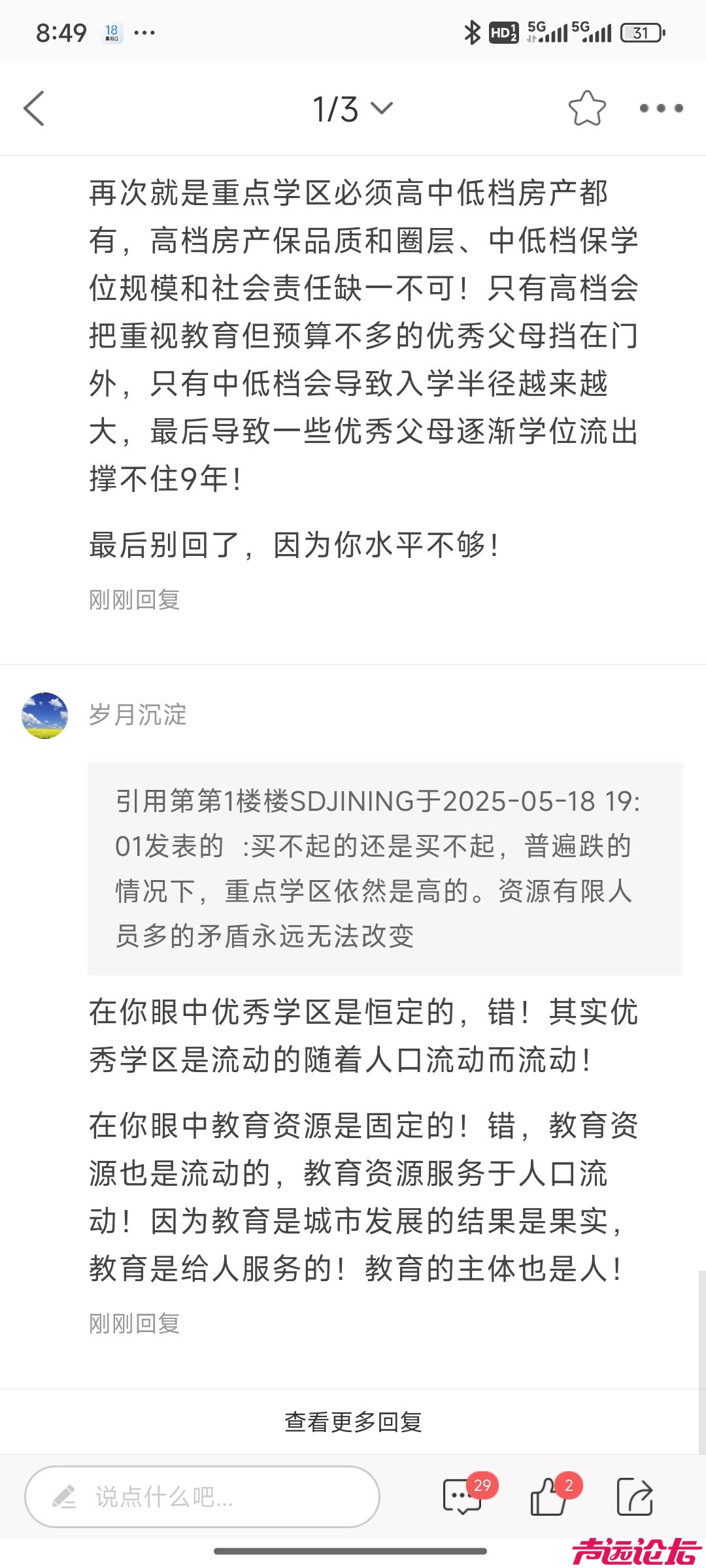Reply to the first comment via 回复
The height and width of the screenshot is (1568, 706).
click(x=158, y=600)
